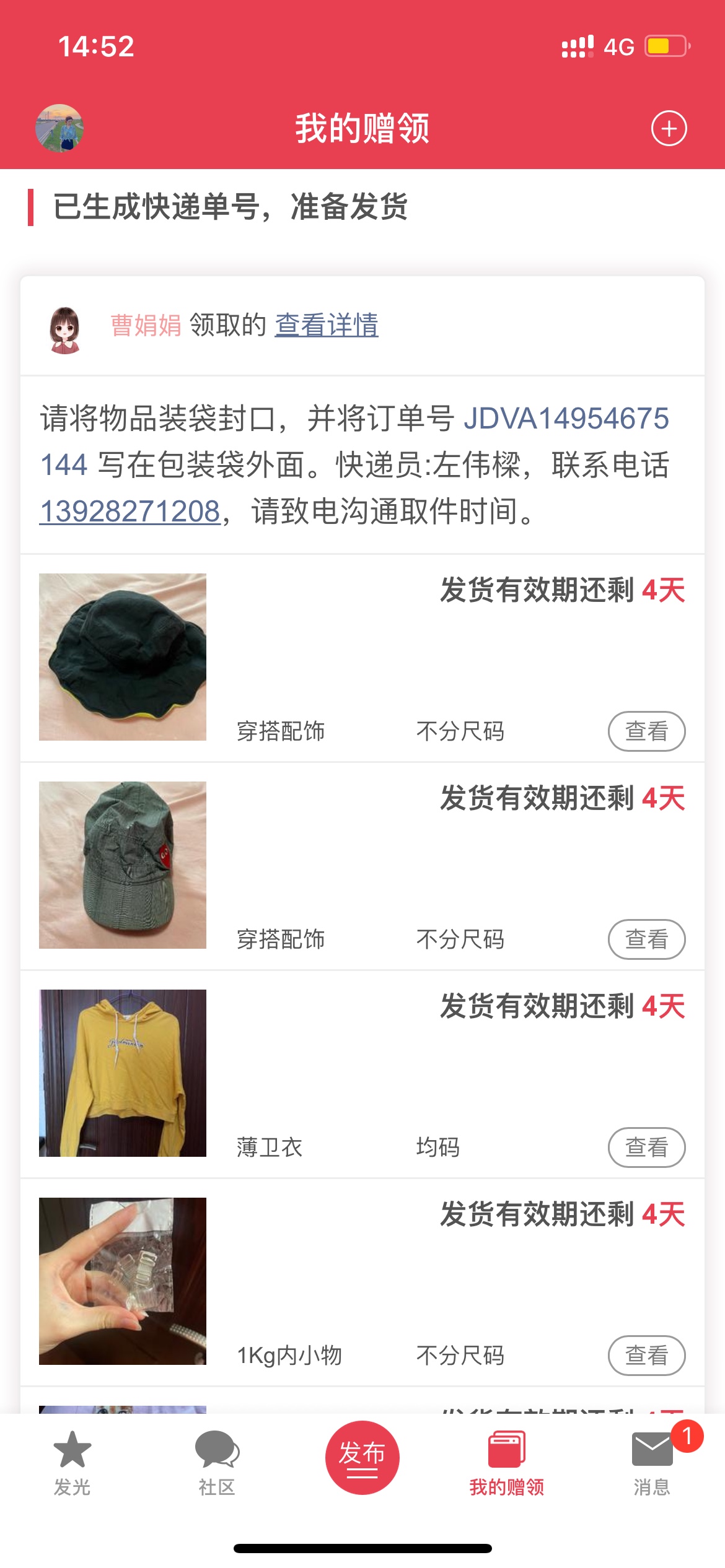View the 1Kg内小物 item
Screen dimensions: 725x1568
[x=646, y=1356]
